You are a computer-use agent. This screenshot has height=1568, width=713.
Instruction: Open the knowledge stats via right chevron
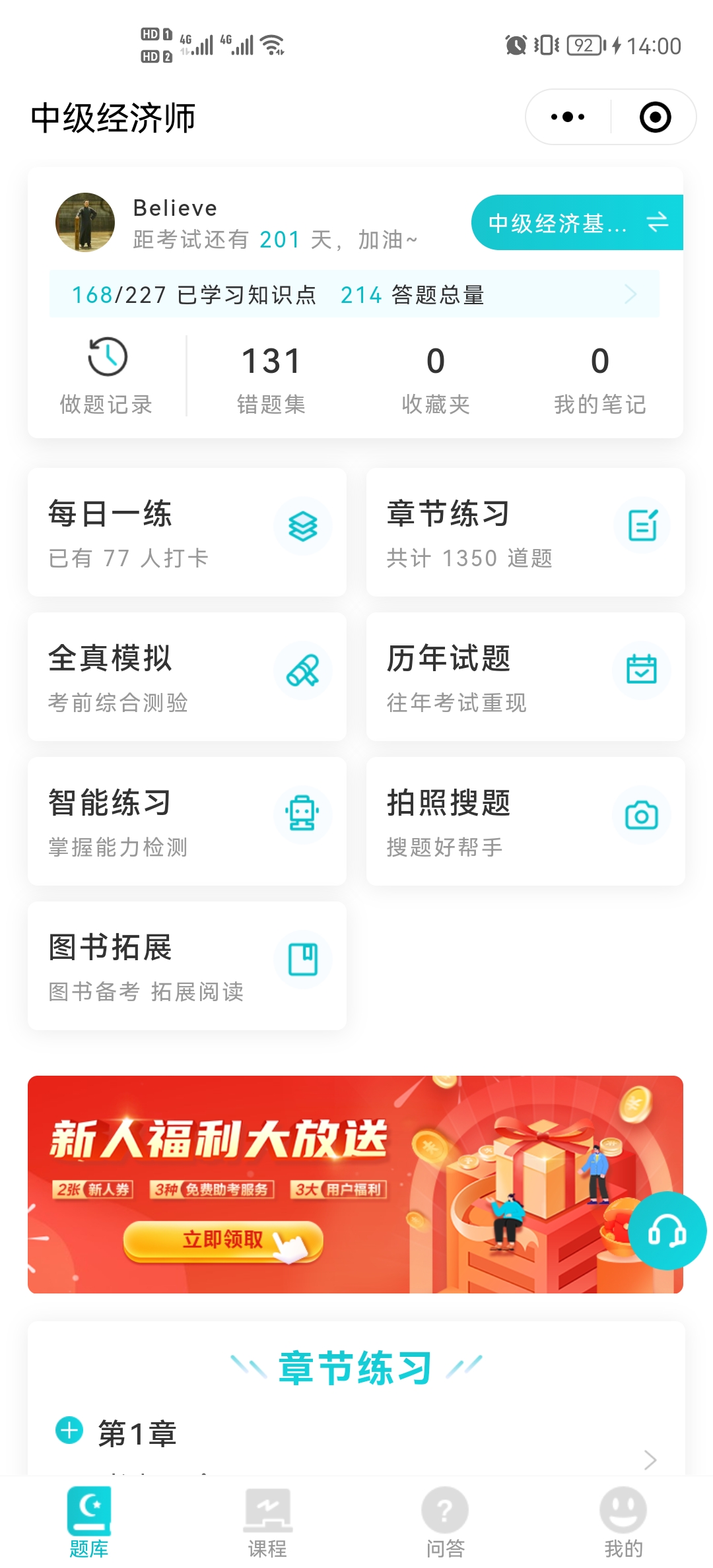point(629,294)
